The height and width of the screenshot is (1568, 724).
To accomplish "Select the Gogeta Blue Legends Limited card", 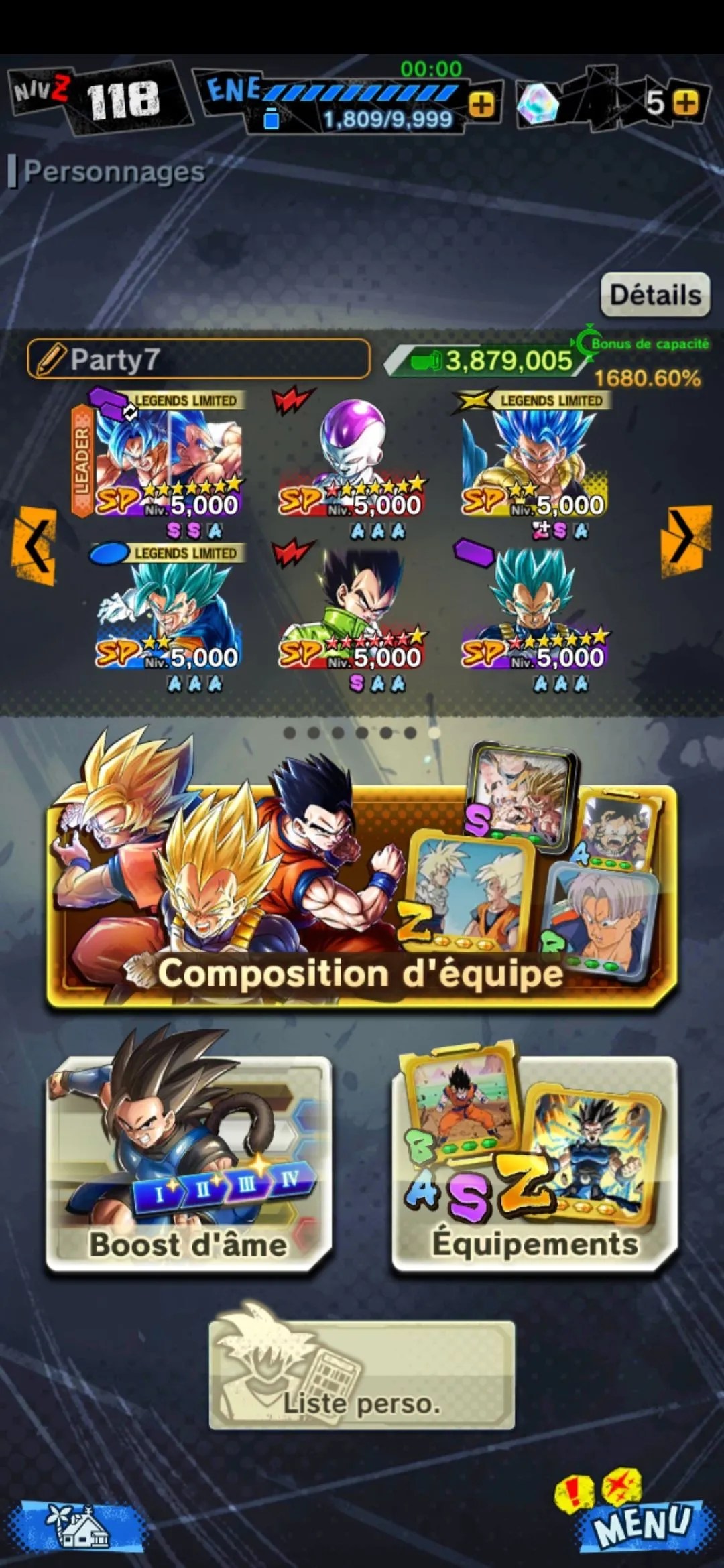I will click(x=535, y=462).
